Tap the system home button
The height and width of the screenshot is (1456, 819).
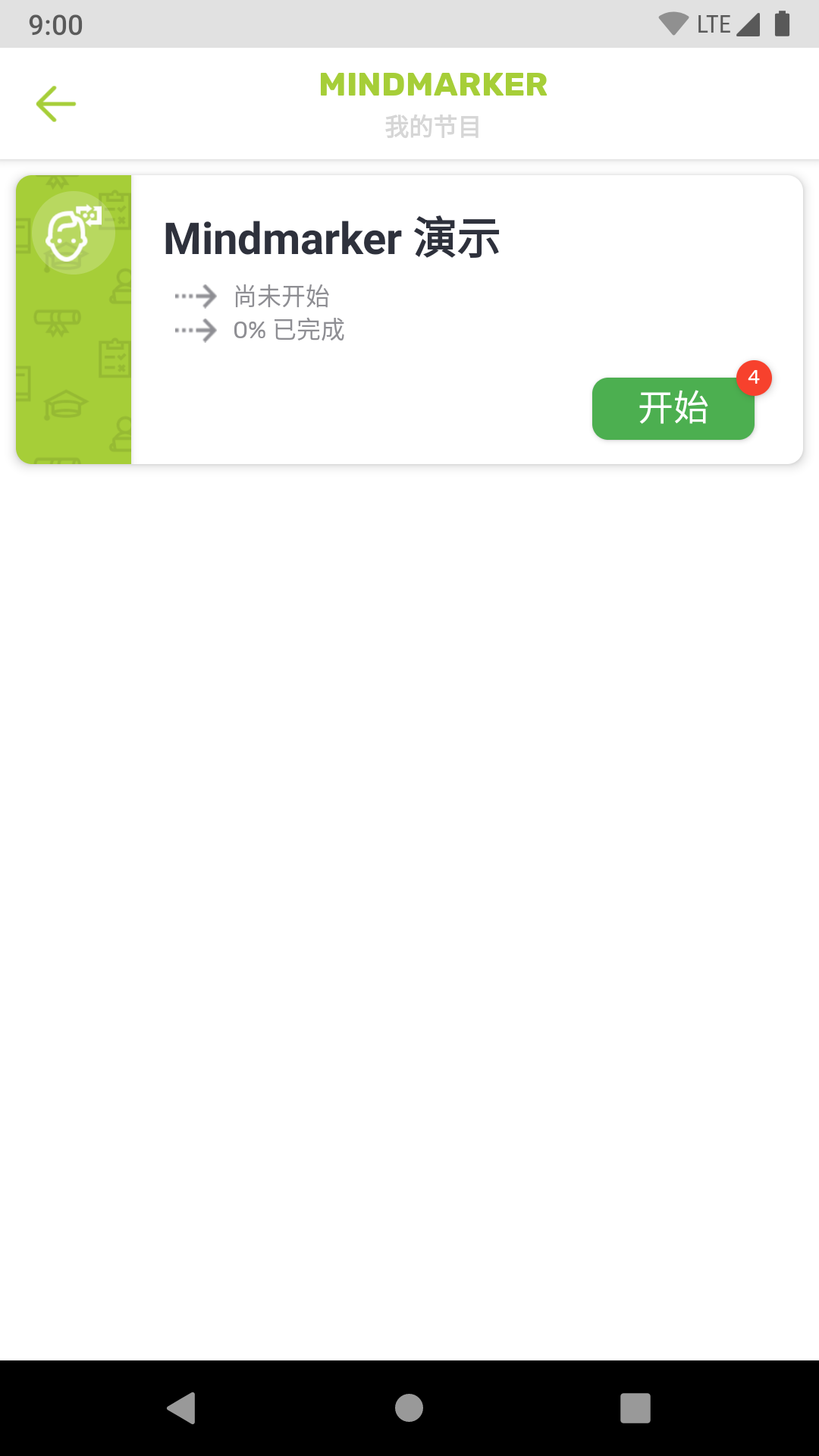click(409, 1408)
